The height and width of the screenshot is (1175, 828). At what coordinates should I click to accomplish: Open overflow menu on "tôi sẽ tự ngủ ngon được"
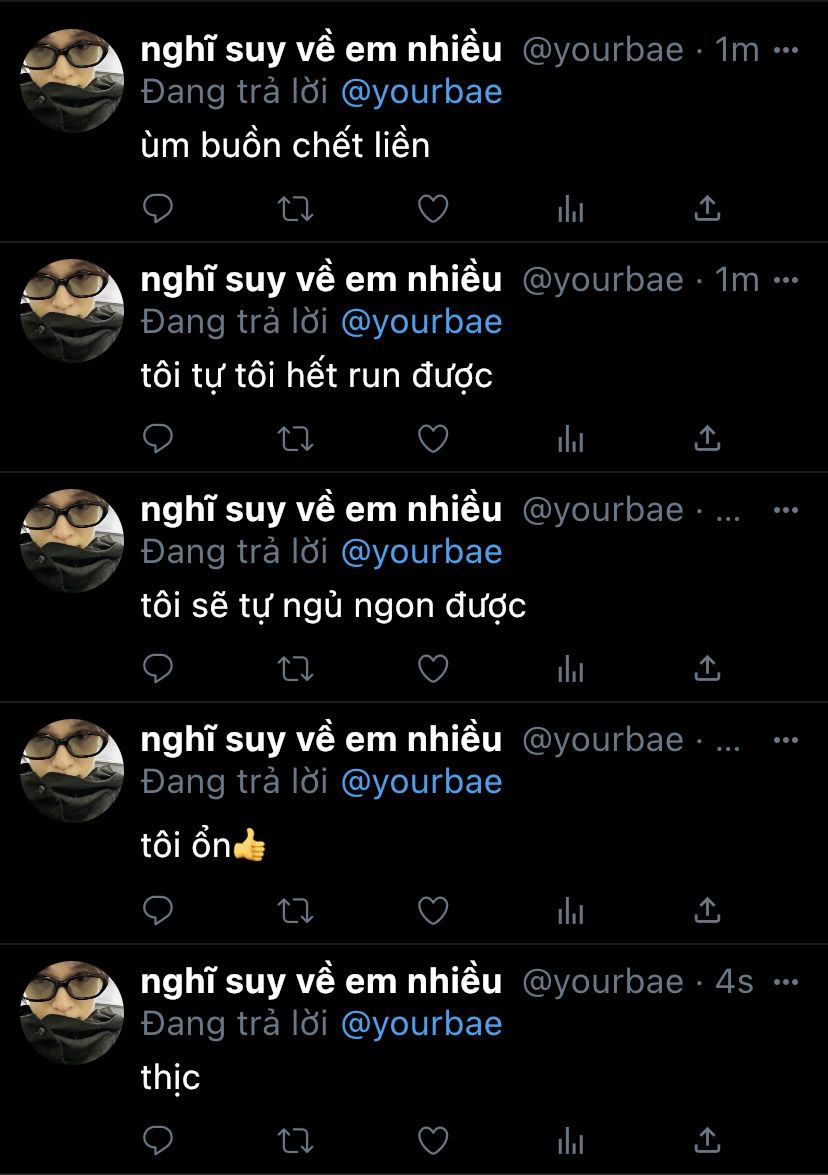coord(786,510)
